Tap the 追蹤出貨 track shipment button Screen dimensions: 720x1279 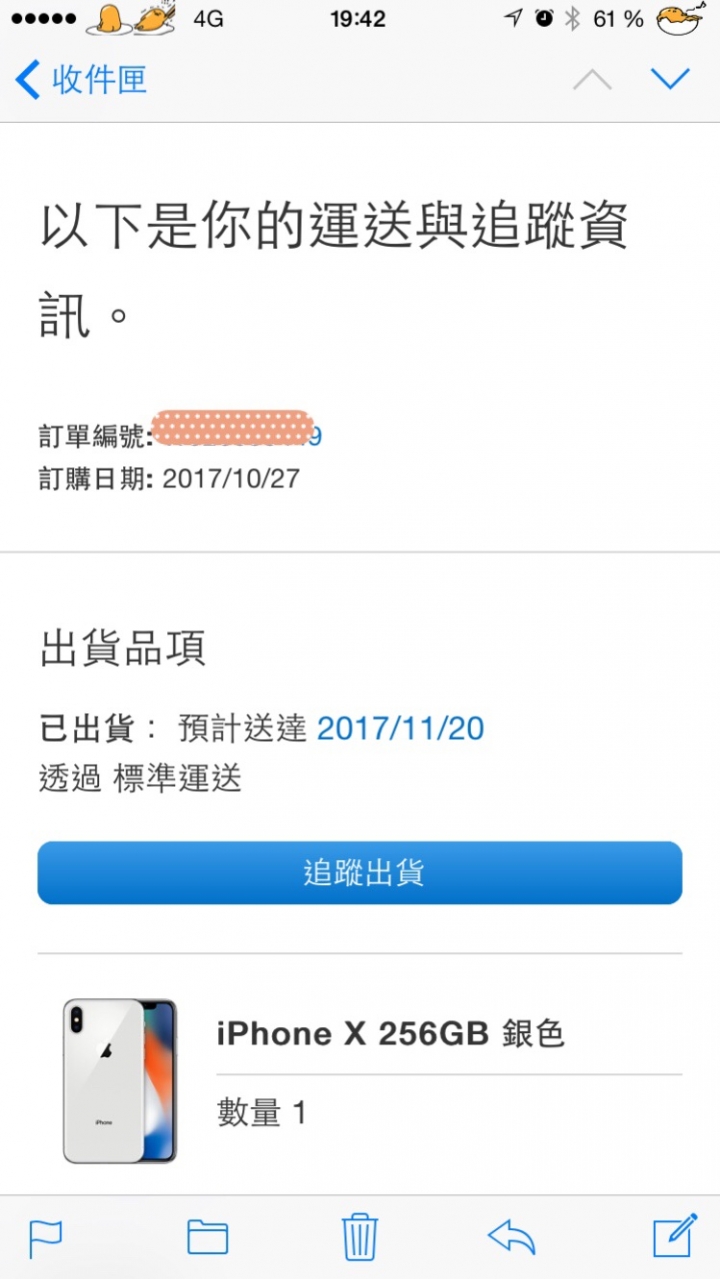pos(360,872)
